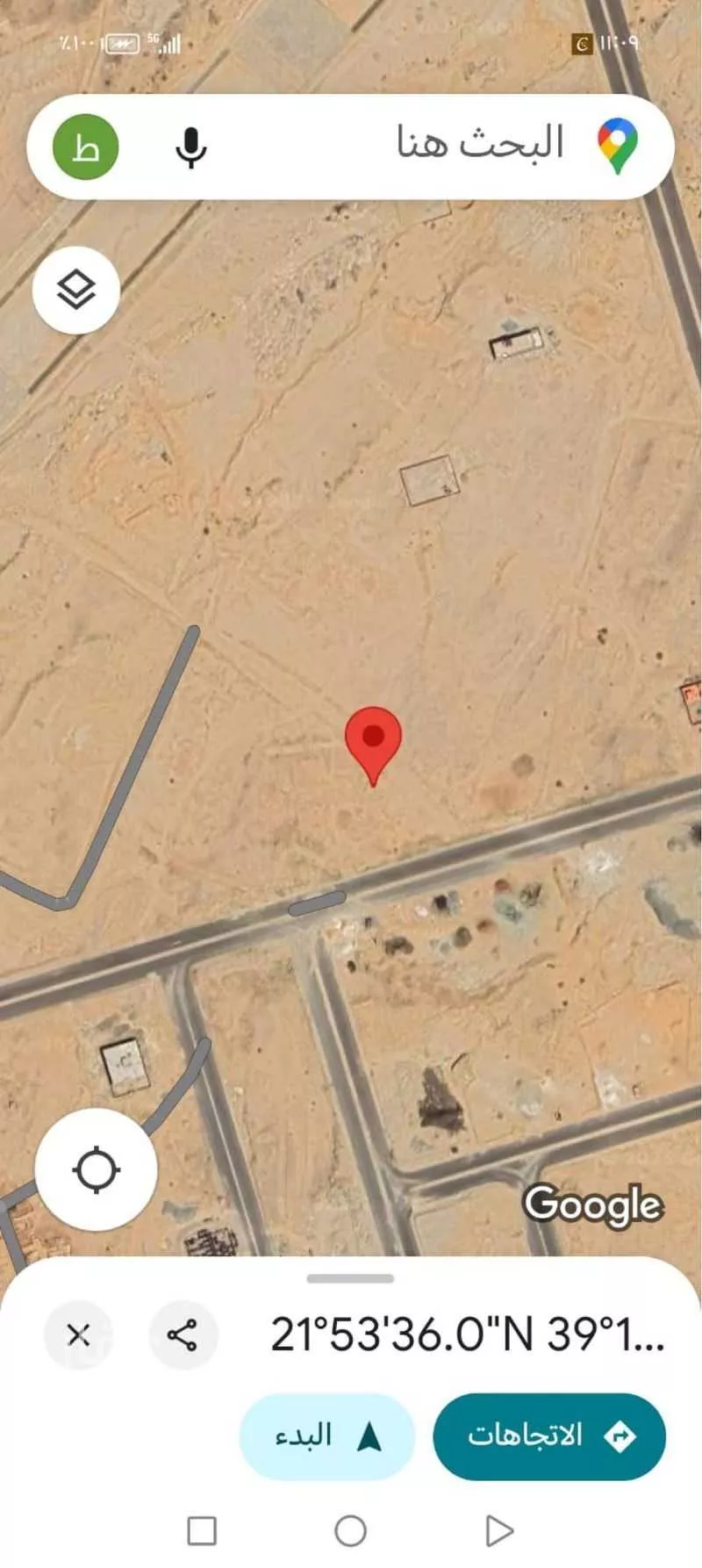This screenshot has height=1568, width=702.
Task: Share the pinned coordinates
Action: click(182, 1335)
